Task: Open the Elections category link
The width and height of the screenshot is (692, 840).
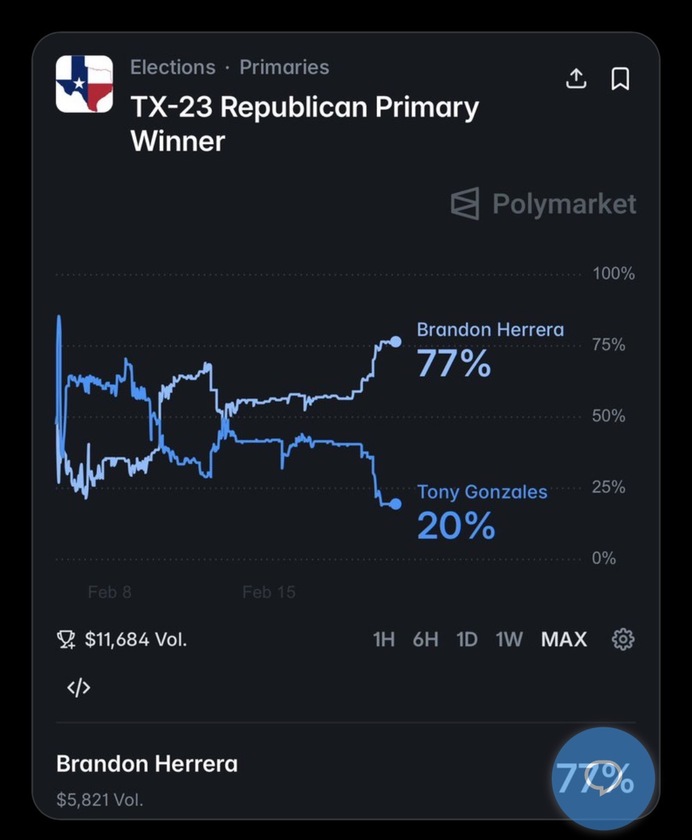Action: tap(172, 67)
